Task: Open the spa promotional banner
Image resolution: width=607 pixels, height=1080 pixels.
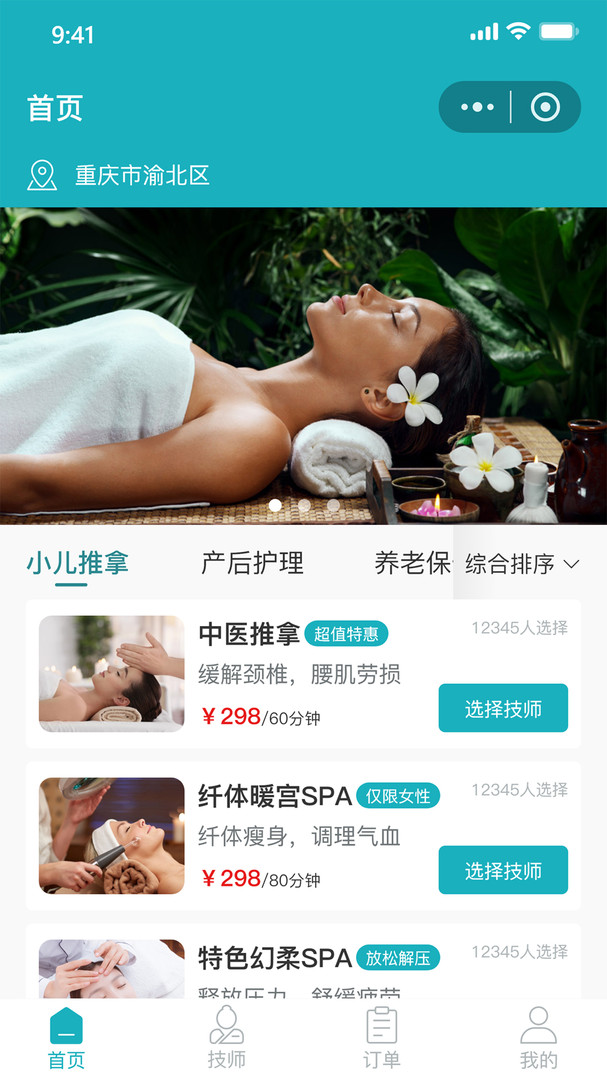Action: (303, 365)
